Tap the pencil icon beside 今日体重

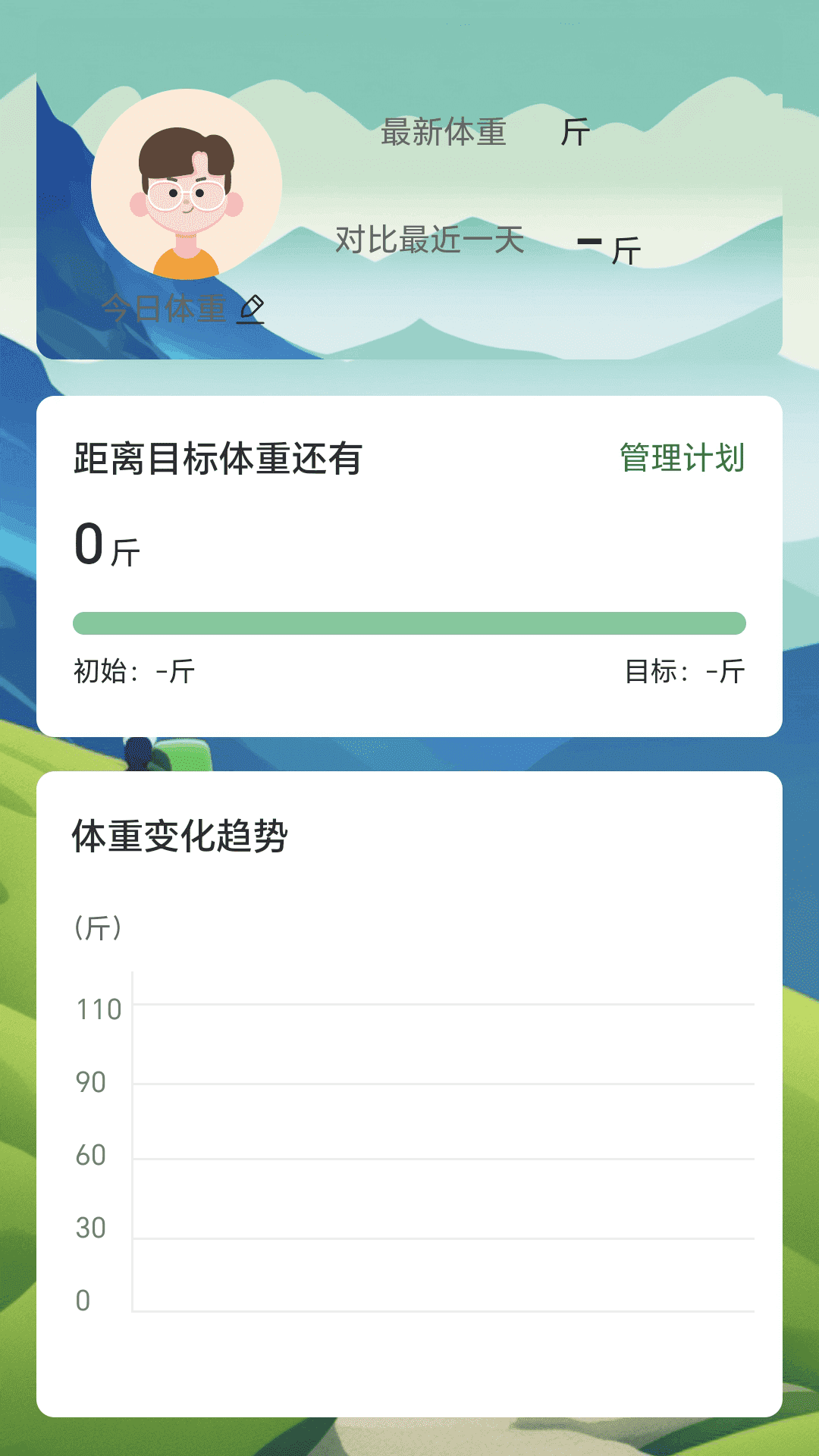point(251,309)
